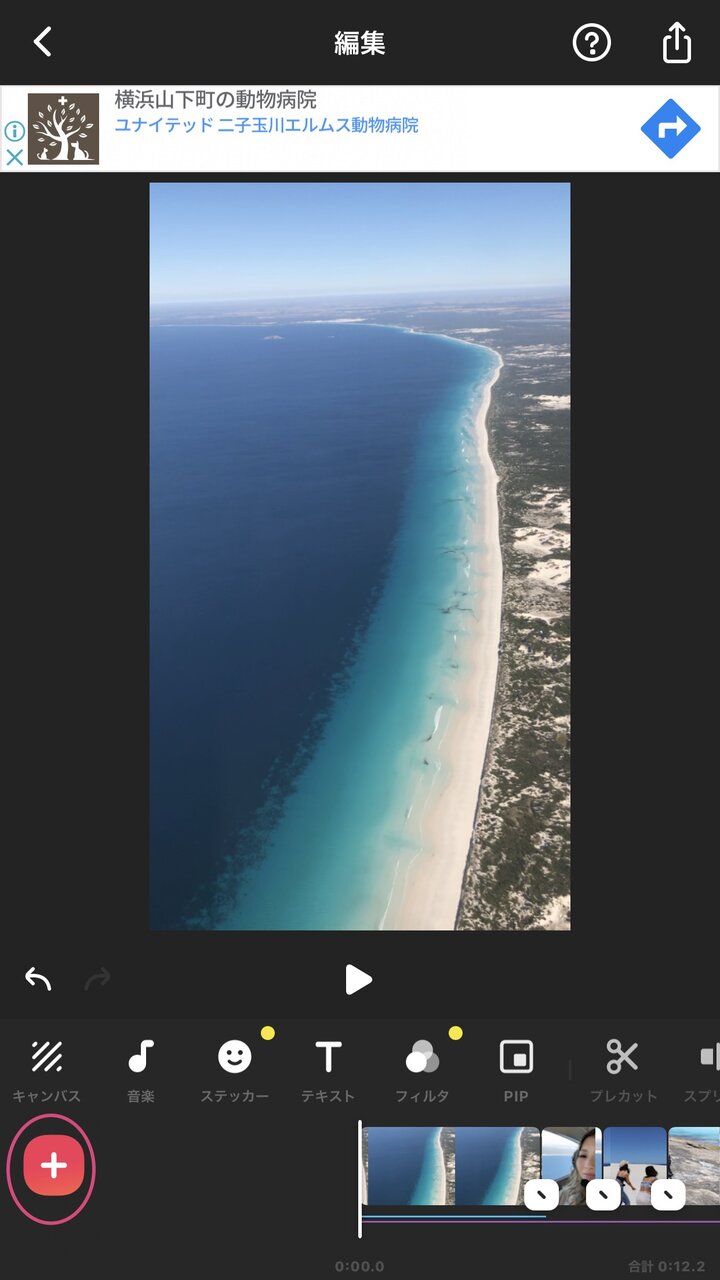Open the 音楽 tool

(x=141, y=1070)
